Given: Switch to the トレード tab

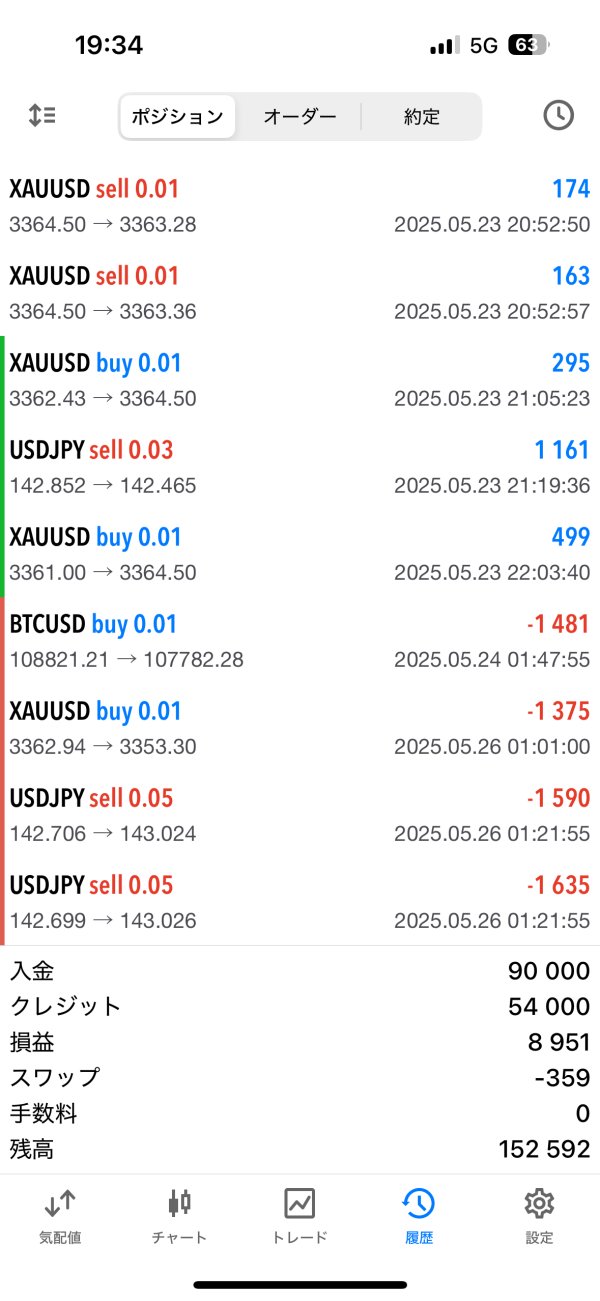Looking at the screenshot, I should (300, 1215).
